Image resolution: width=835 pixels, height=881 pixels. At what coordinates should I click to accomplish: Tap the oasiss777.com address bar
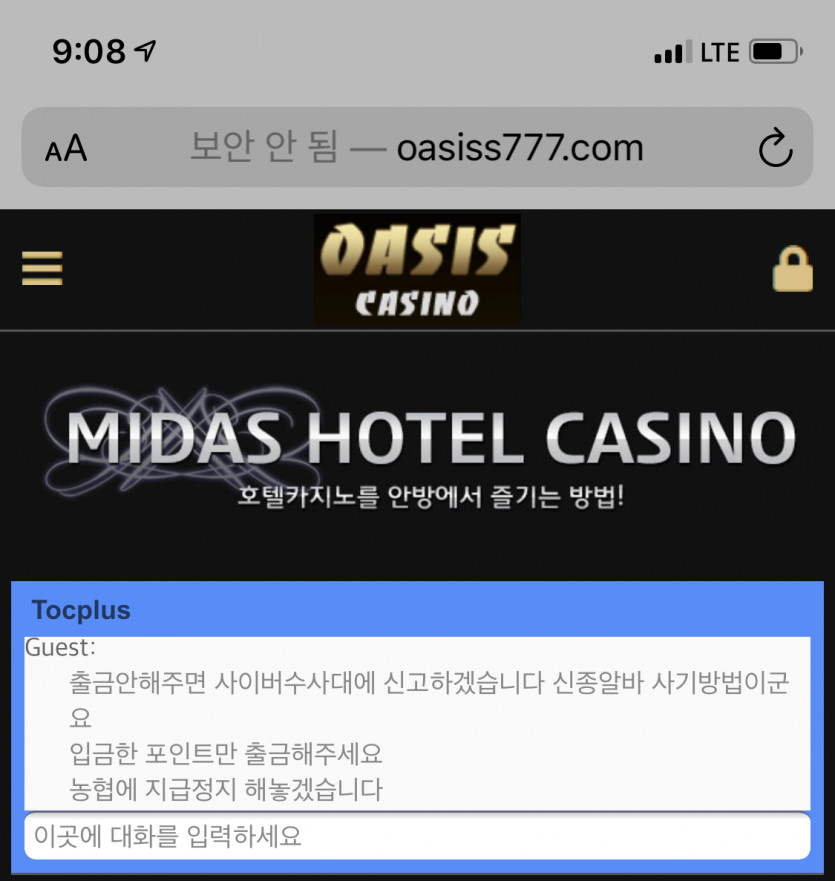(417, 149)
